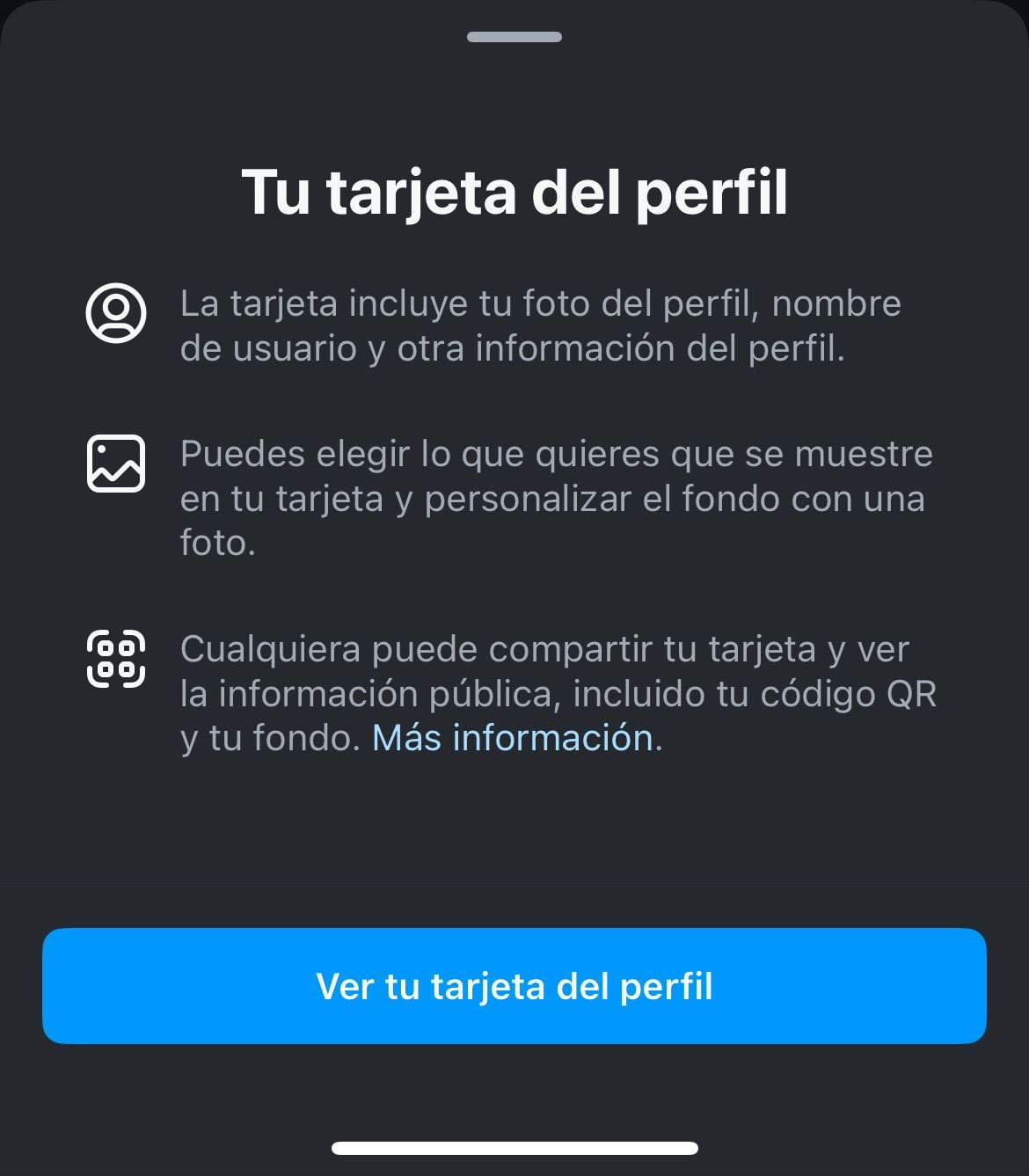This screenshot has height=1176, width=1029.
Task: Tap the gray pill handle to dismiss sheet
Action: click(x=514, y=38)
